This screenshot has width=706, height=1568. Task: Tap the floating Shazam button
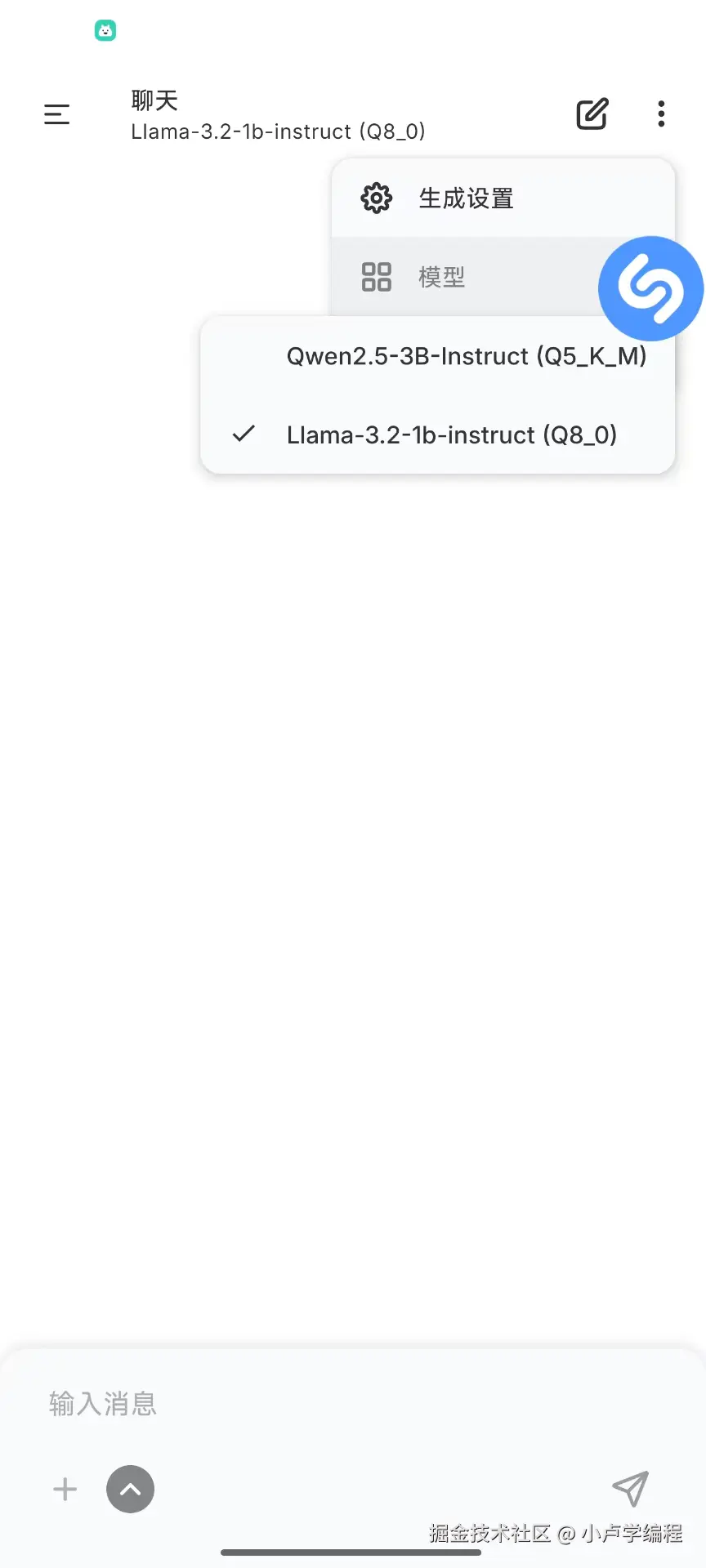[x=650, y=288]
